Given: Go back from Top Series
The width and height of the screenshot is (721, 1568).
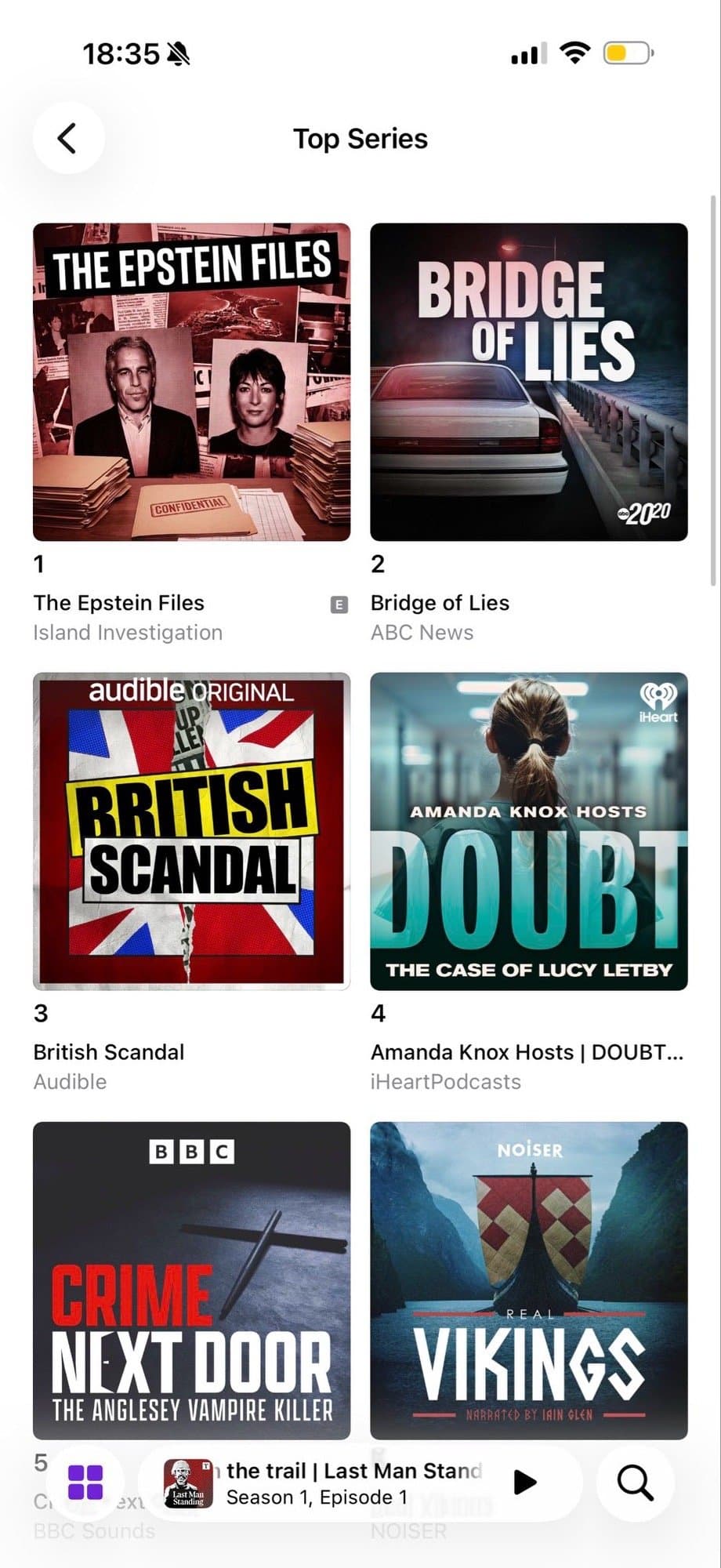Looking at the screenshot, I should point(68,138).
